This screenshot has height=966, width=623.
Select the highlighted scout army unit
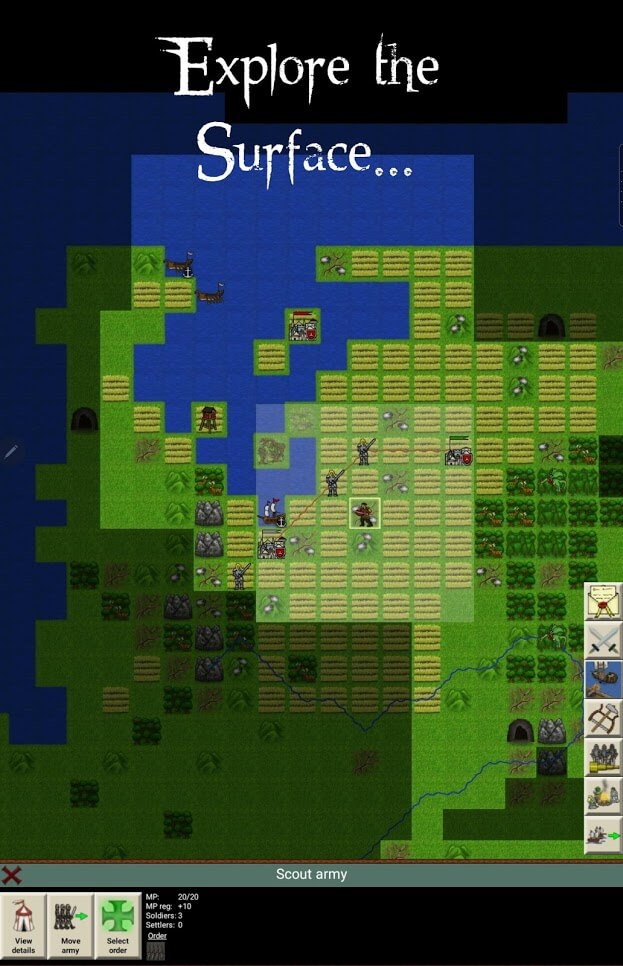[x=365, y=513]
